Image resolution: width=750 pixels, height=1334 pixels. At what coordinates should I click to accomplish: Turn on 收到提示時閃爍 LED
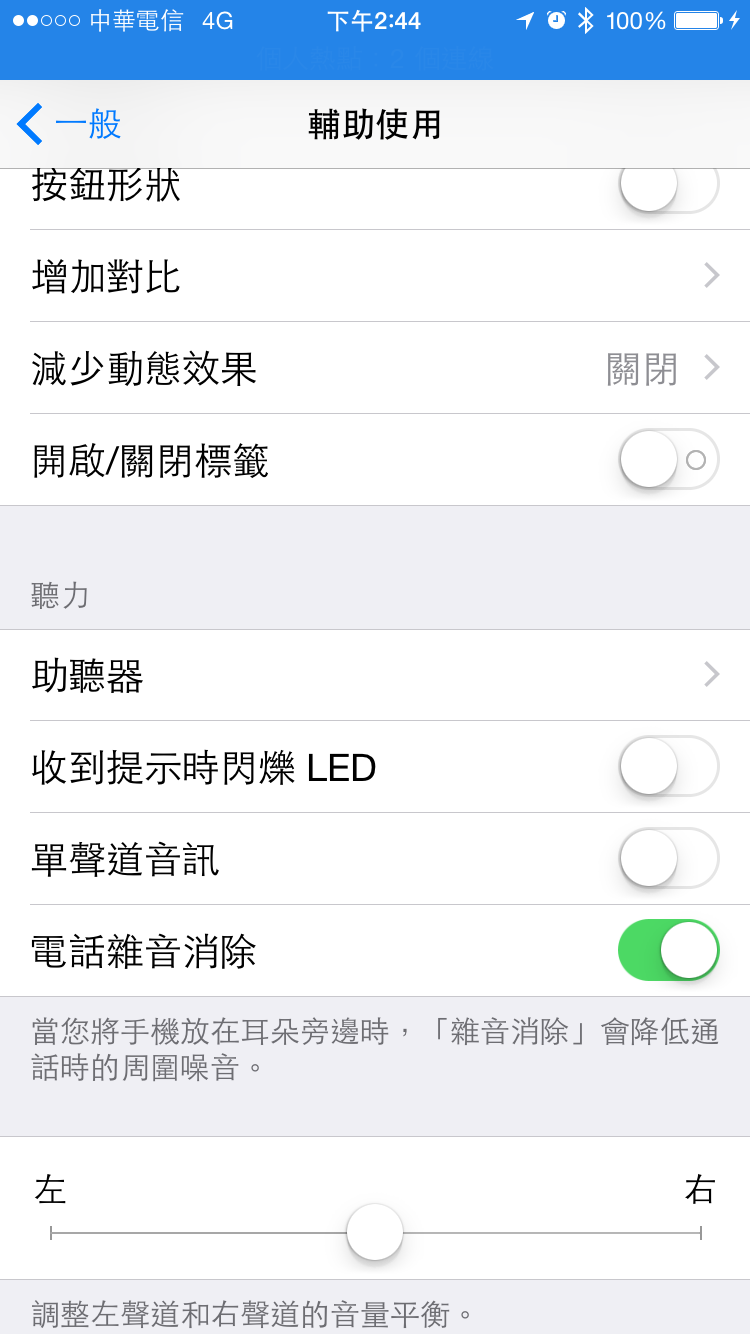point(668,767)
